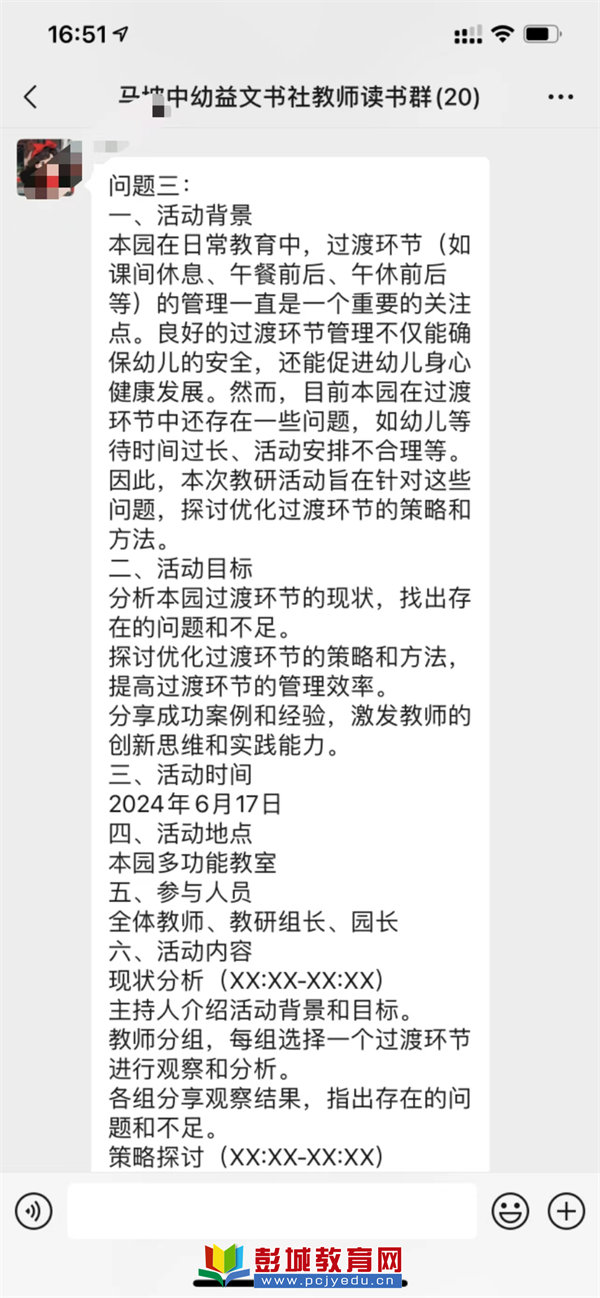
Task: Switch to voice message input
Action: click(x=33, y=1212)
